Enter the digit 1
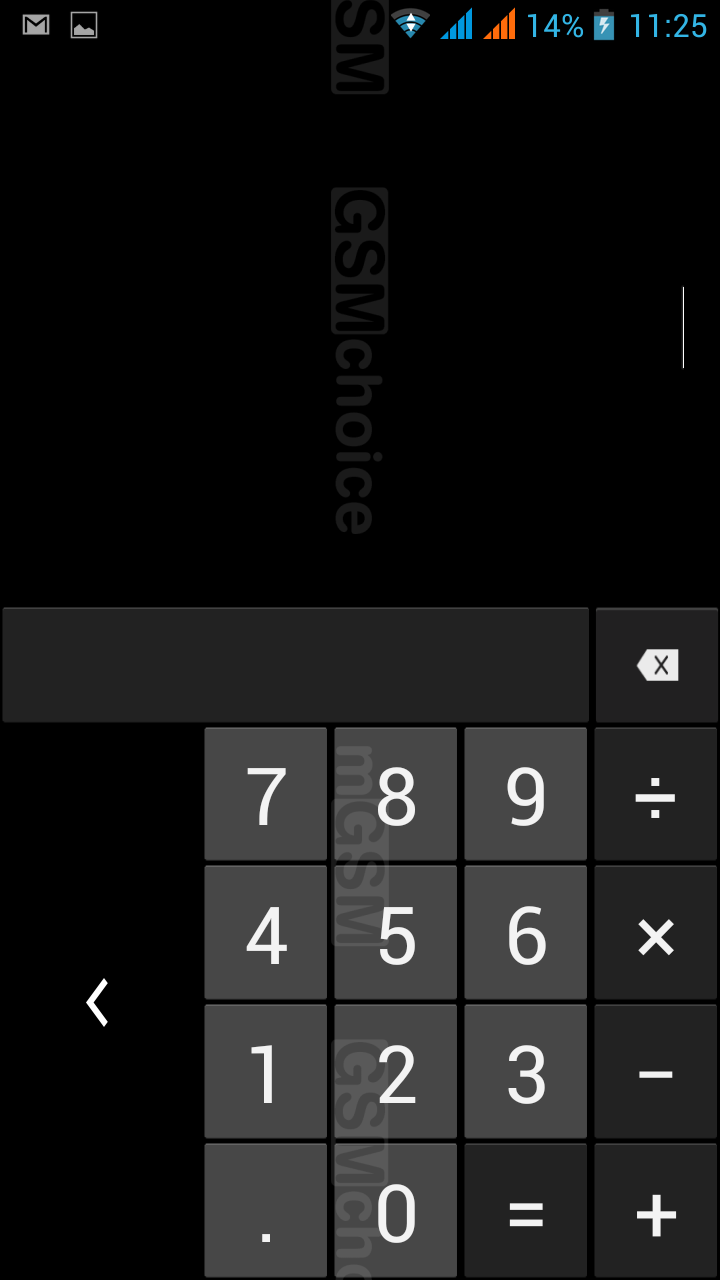Screen dimensions: 720x1280 [x=266, y=1072]
